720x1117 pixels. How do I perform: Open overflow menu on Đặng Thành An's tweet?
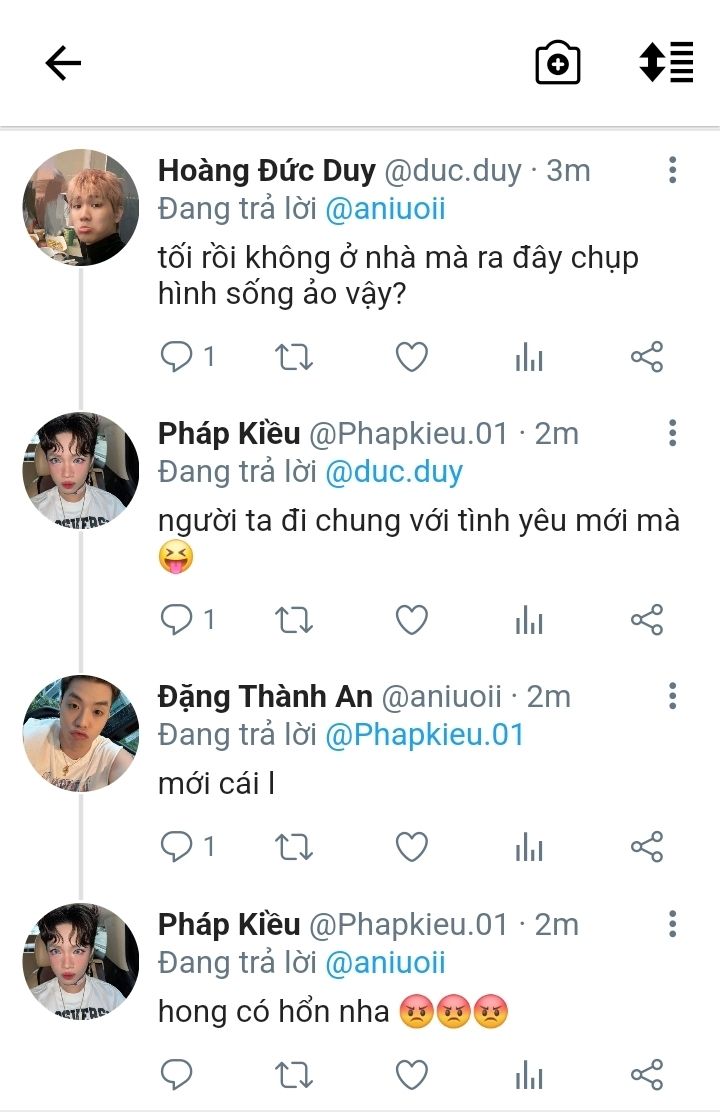click(673, 696)
